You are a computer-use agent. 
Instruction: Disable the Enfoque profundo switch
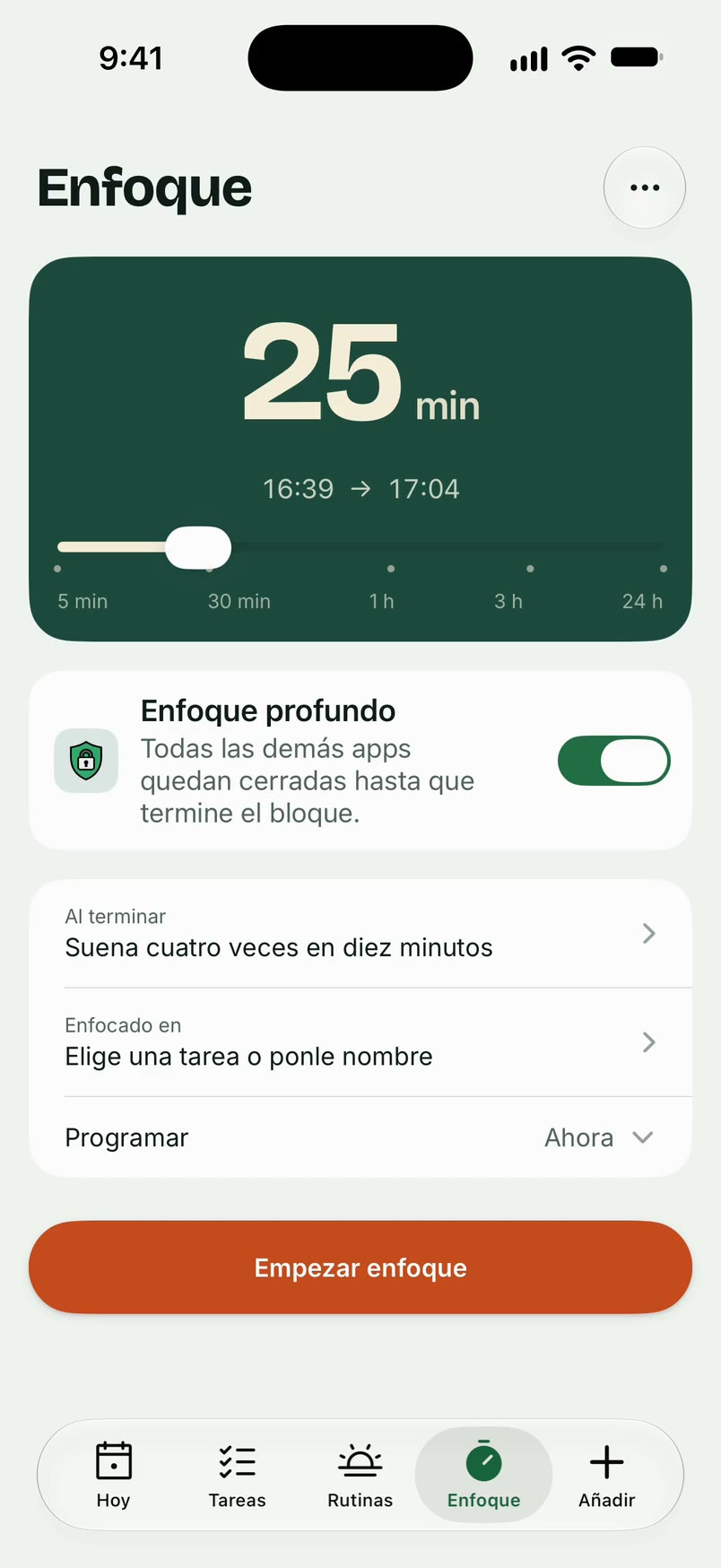[614, 761]
